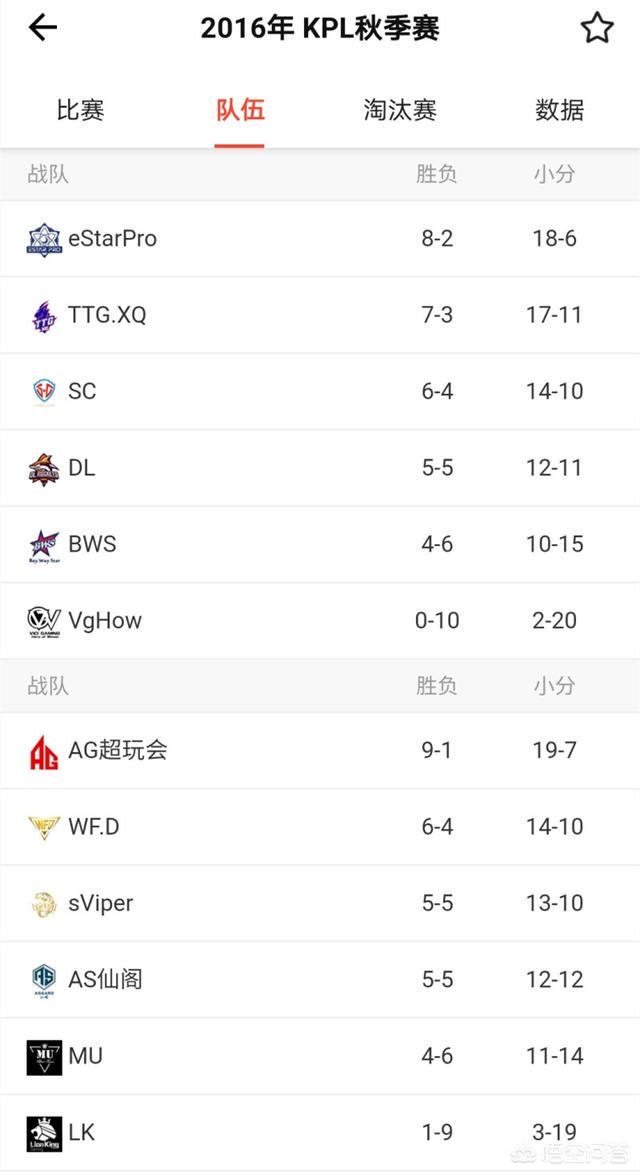This screenshot has height=1175, width=640.
Task: Open the LK team row
Action: pos(320,1132)
